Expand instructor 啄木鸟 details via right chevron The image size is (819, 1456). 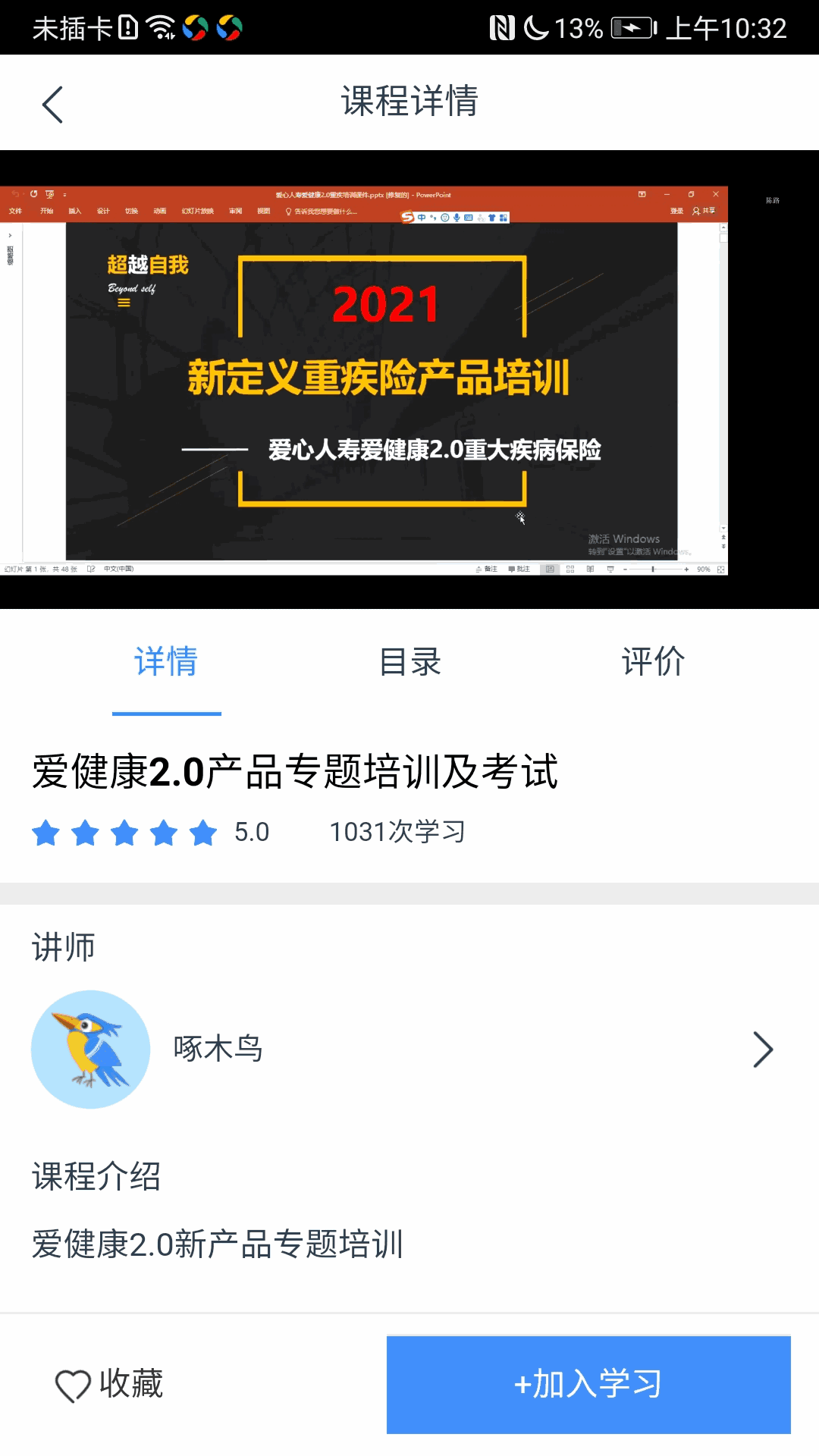click(764, 1050)
